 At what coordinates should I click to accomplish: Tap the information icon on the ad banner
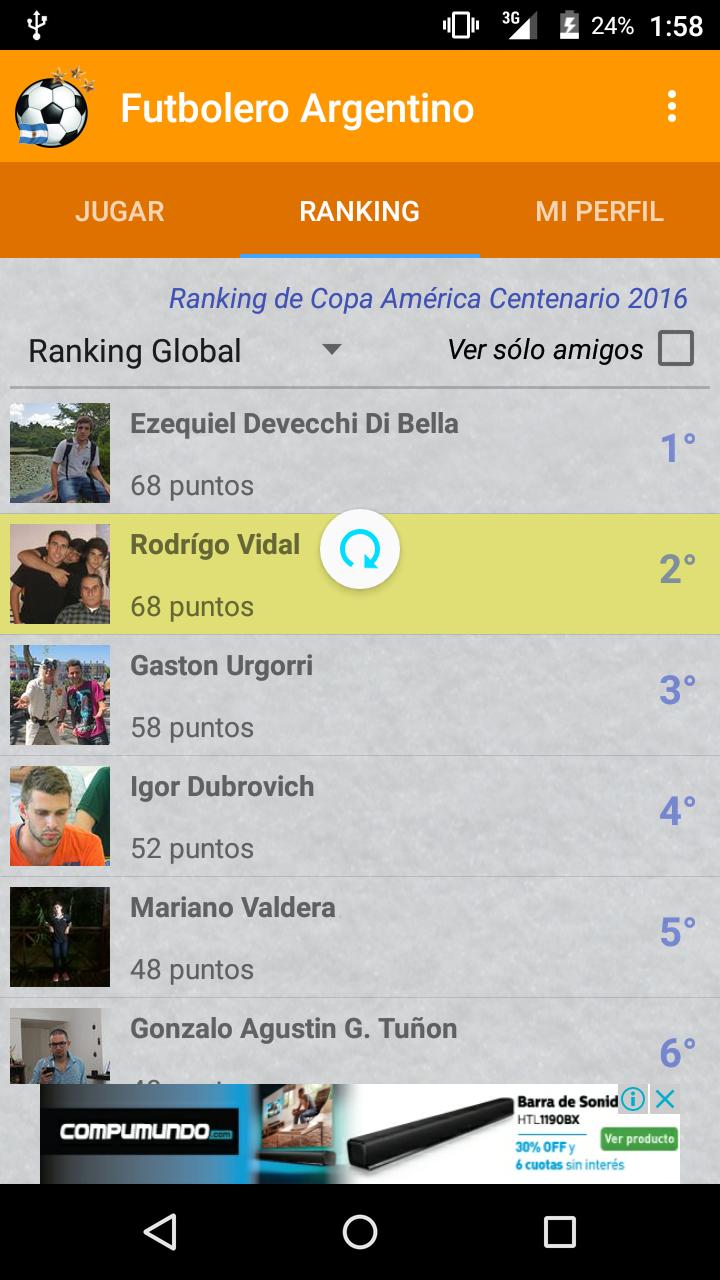click(631, 1097)
